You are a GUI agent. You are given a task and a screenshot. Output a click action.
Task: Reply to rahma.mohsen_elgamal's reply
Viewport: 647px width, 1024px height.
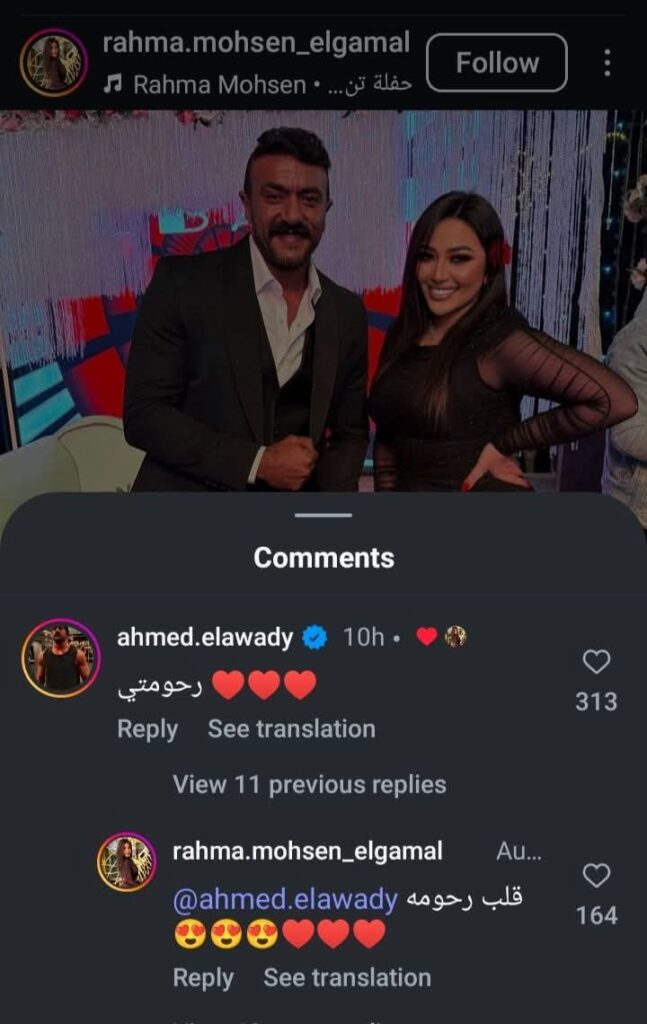pyautogui.click(x=203, y=977)
